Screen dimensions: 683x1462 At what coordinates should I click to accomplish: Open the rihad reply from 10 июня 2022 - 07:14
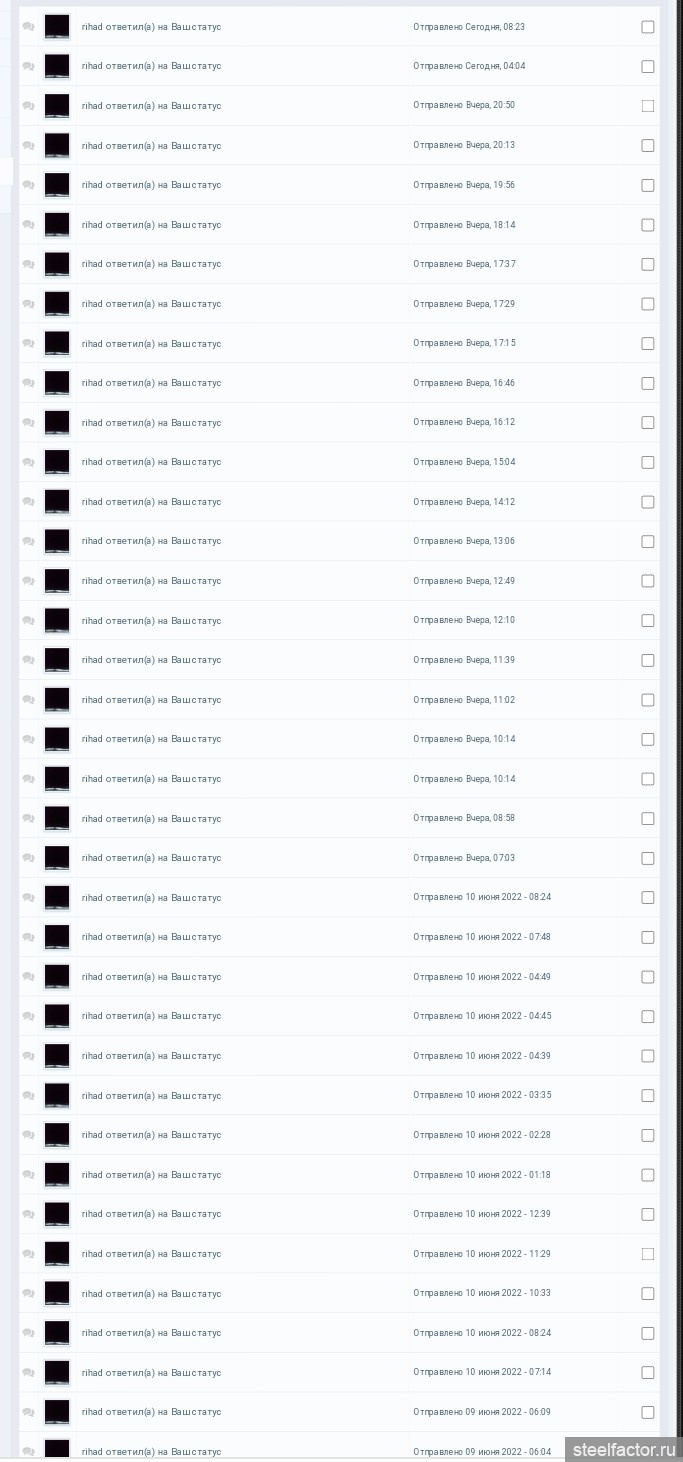pos(151,1373)
